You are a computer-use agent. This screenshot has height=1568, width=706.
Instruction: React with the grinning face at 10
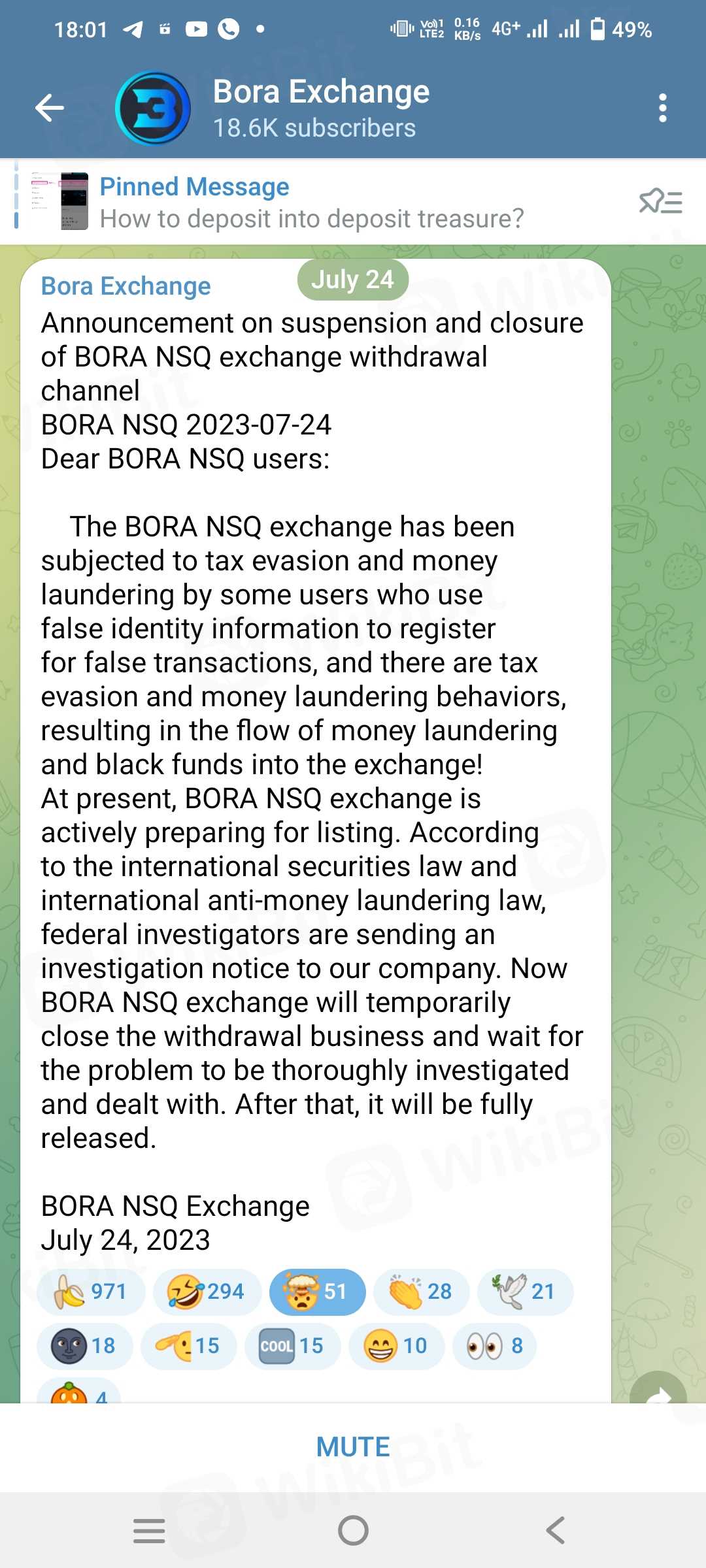coord(396,1346)
